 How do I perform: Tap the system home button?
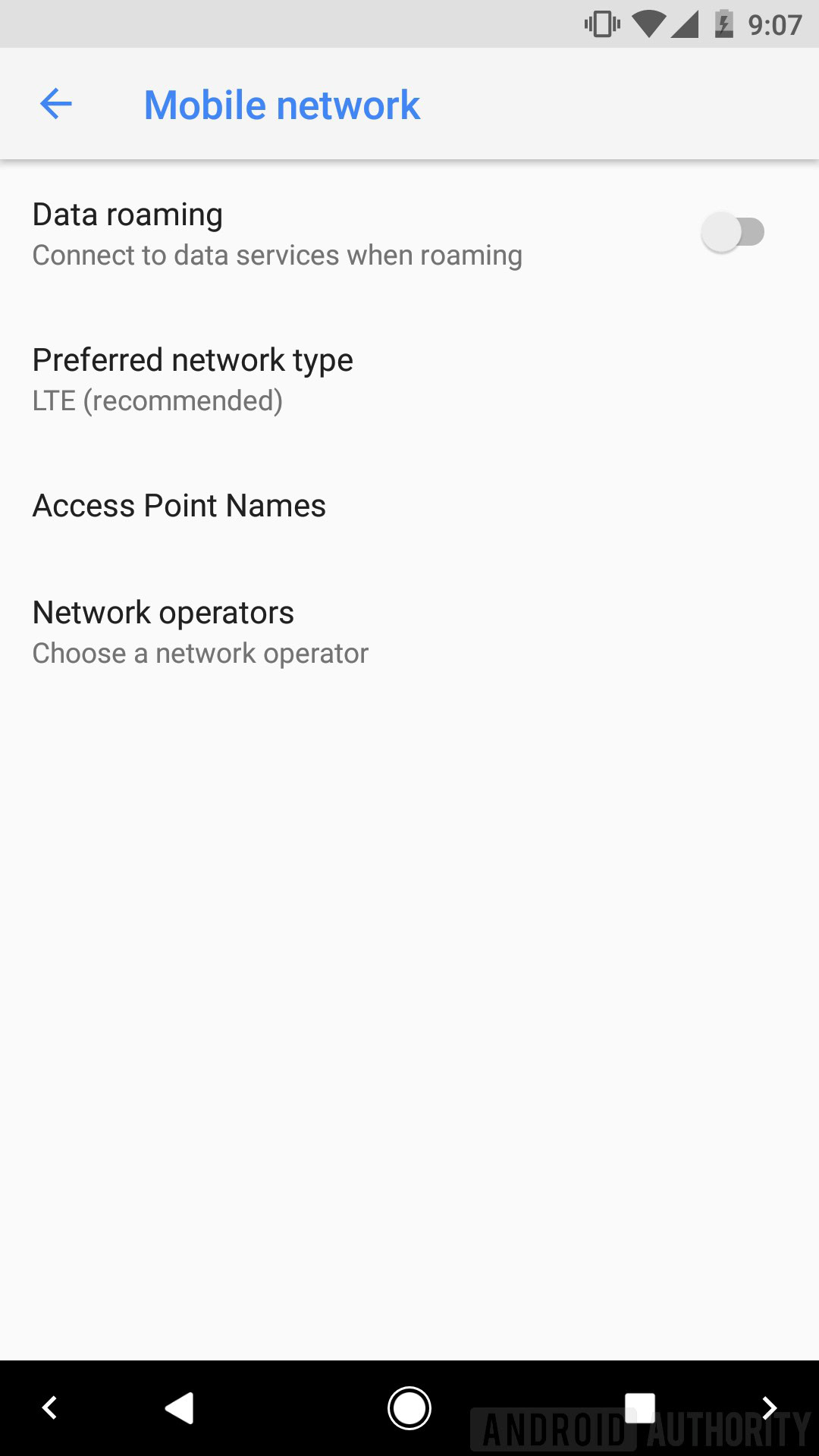[409, 1407]
